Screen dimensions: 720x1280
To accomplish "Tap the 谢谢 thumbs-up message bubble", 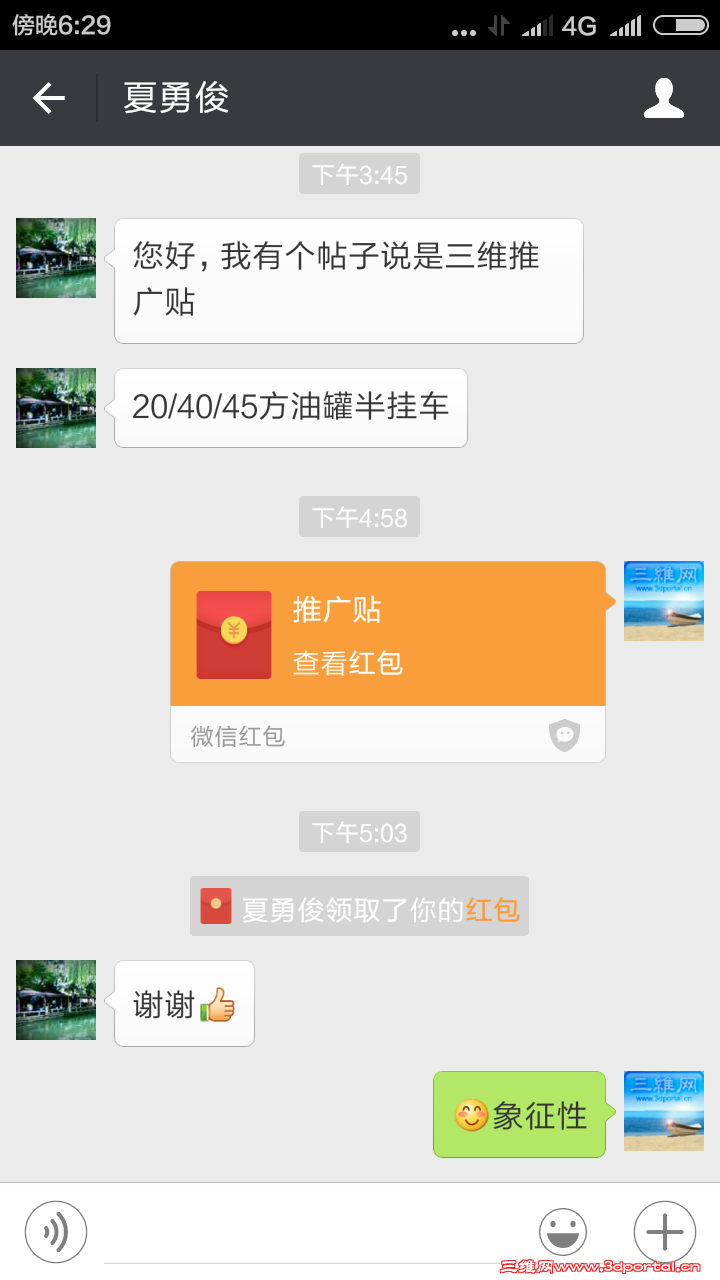I will pos(183,1002).
